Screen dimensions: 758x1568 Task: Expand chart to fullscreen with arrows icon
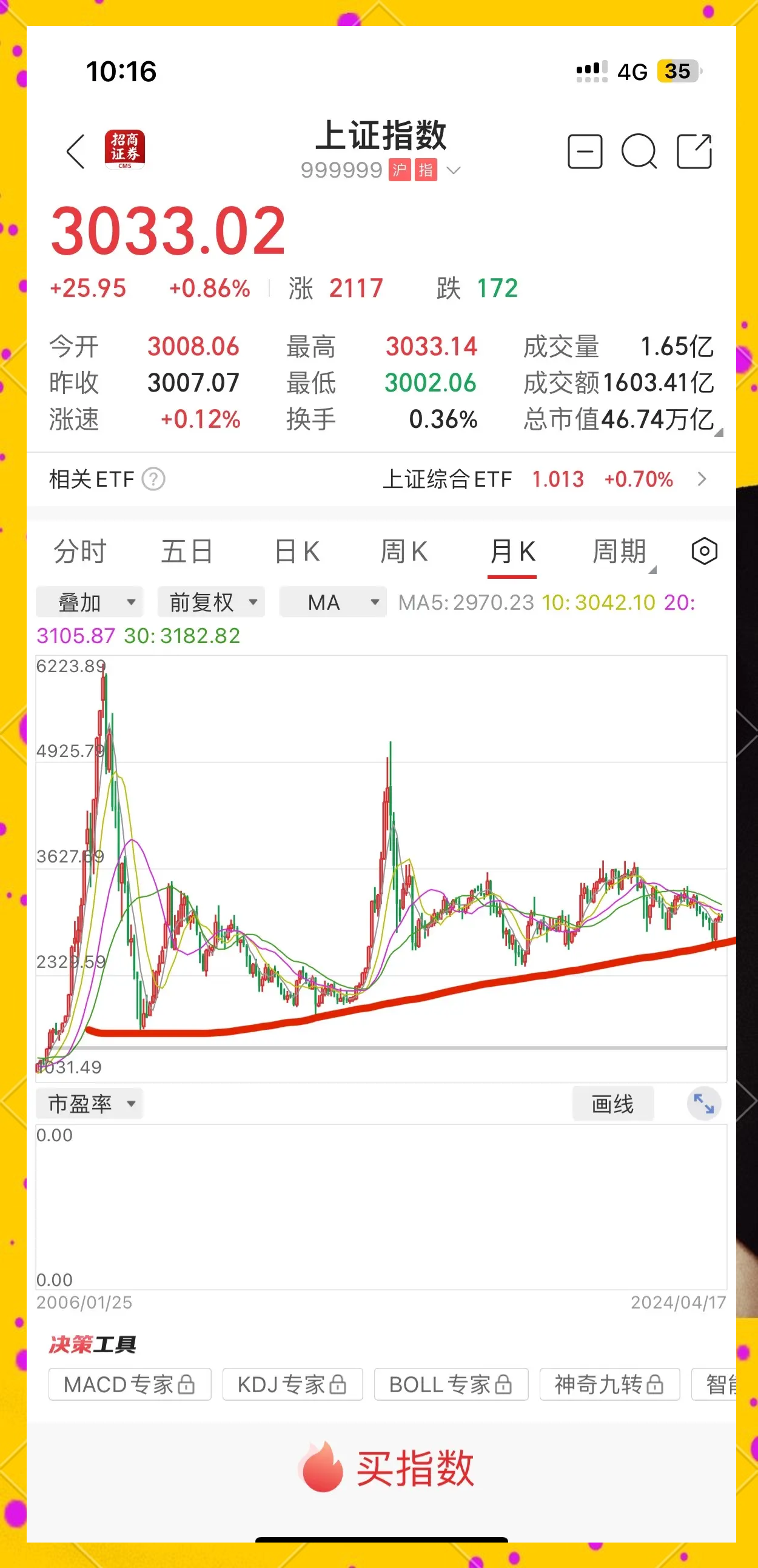pyautogui.click(x=704, y=1104)
